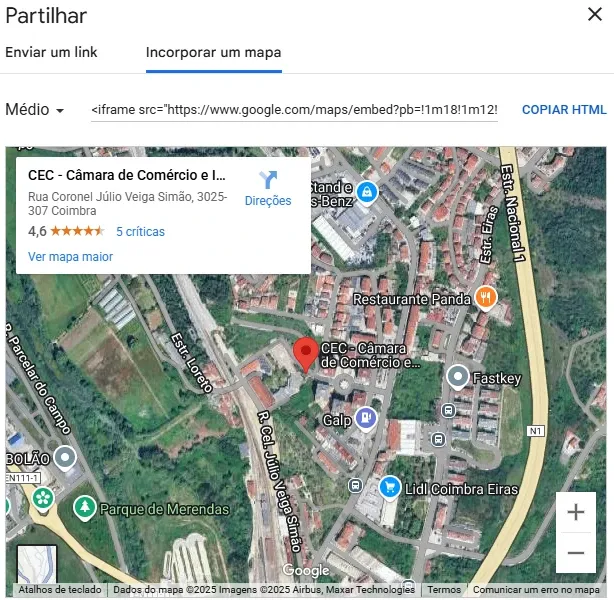Open the 5 críticas reviews link

(x=140, y=231)
